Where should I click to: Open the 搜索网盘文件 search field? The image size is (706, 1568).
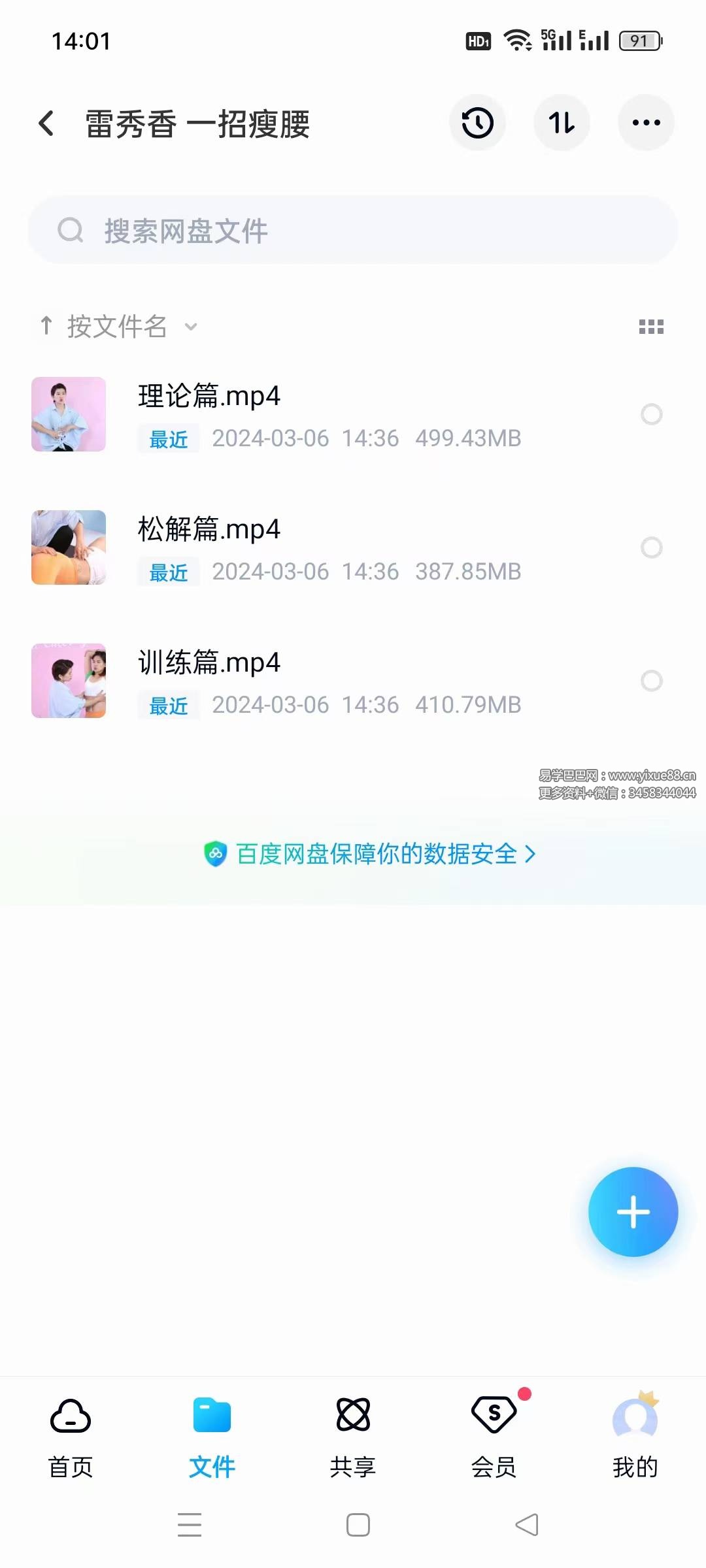353,230
